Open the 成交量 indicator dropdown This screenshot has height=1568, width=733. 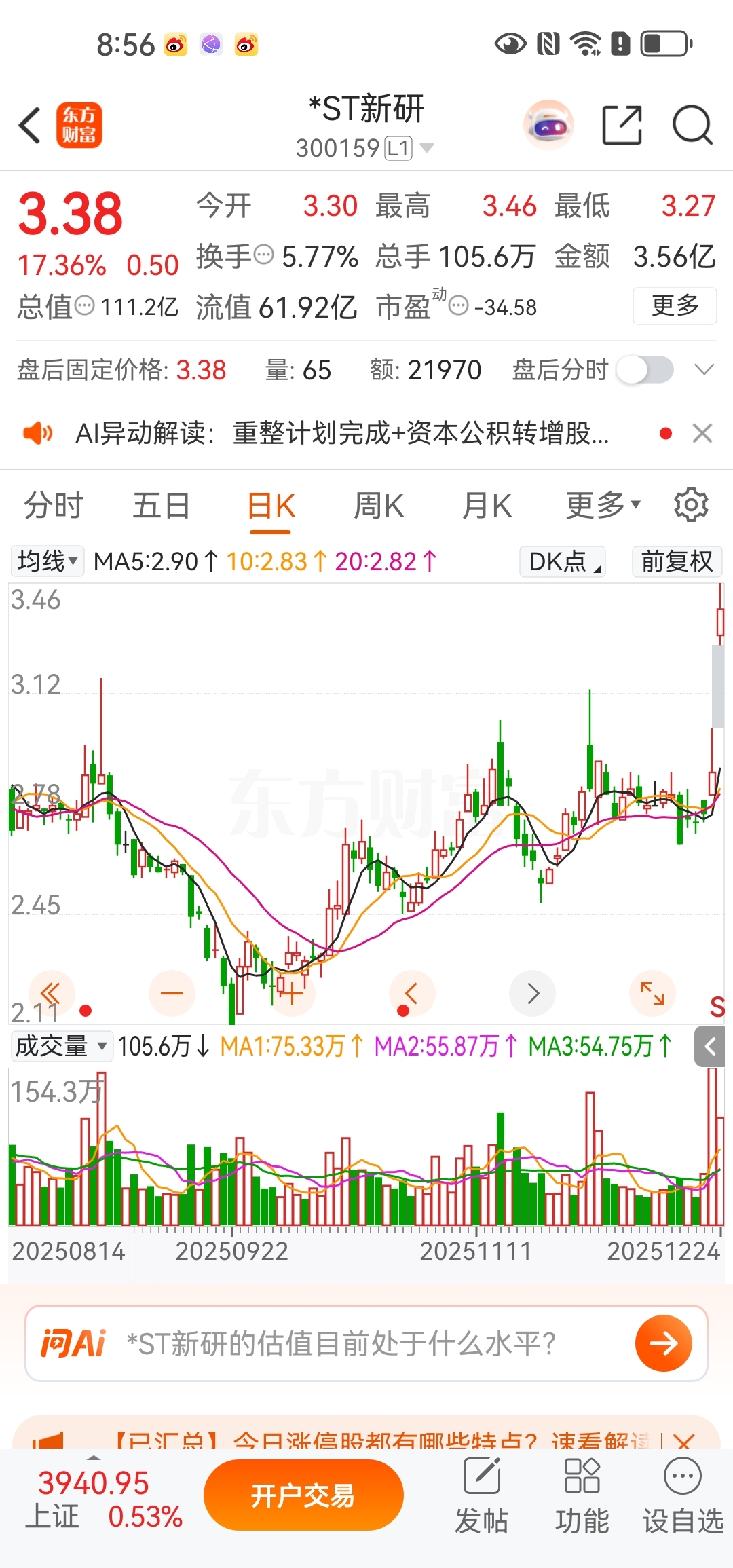click(x=61, y=1046)
